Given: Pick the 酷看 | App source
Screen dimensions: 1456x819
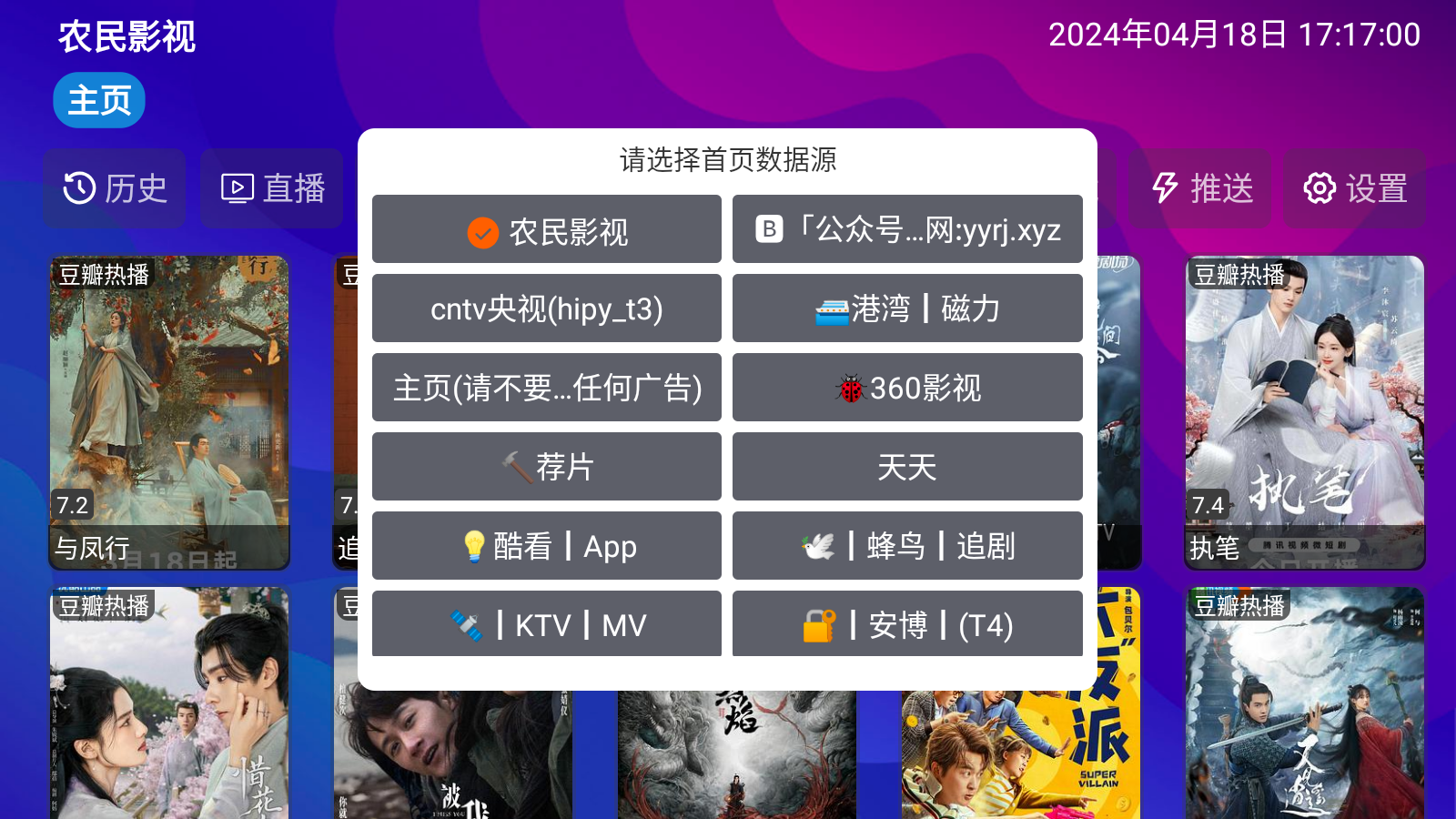Looking at the screenshot, I should pos(546,546).
